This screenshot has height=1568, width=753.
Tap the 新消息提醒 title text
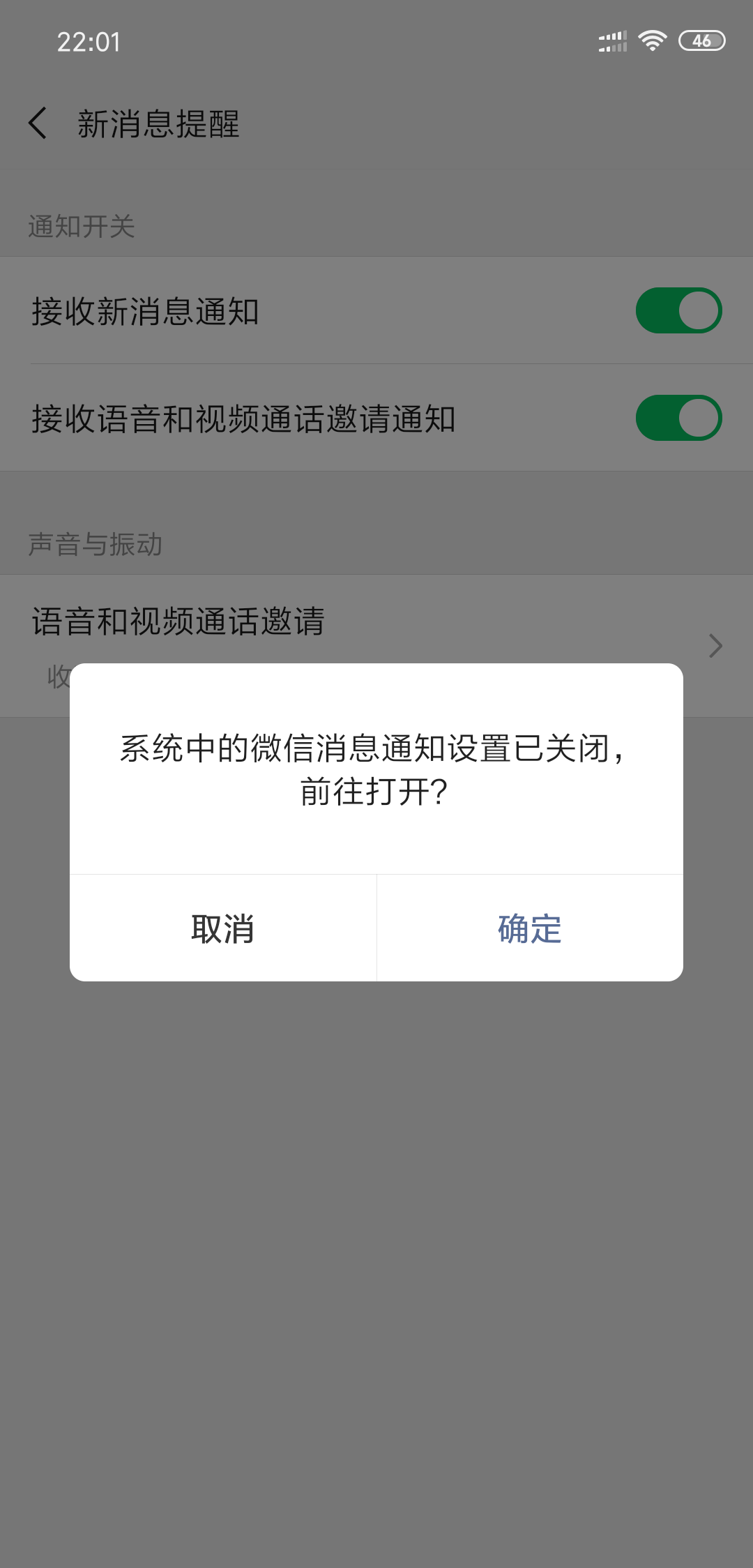[x=157, y=122]
